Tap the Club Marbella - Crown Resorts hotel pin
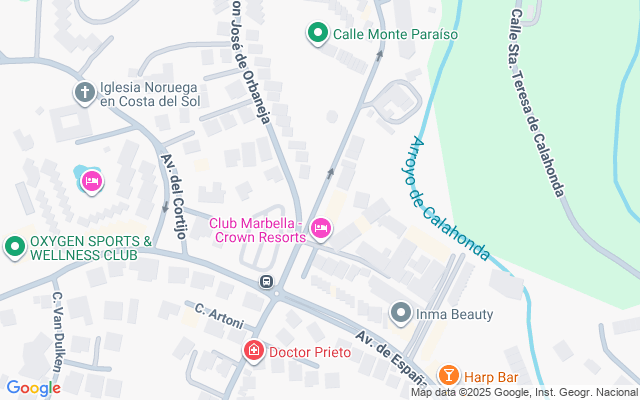Screen dimensions: 640x400 pyautogui.click(x=320, y=229)
